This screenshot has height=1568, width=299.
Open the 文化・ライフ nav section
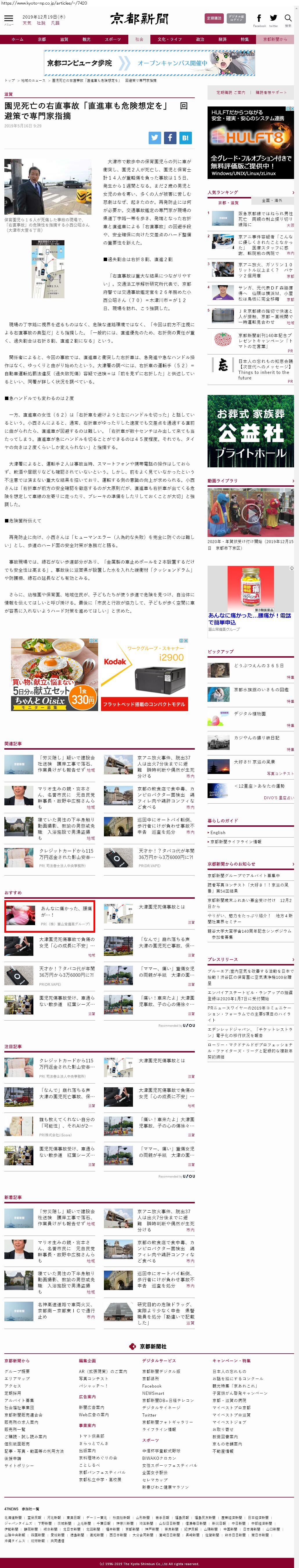[x=169, y=39]
